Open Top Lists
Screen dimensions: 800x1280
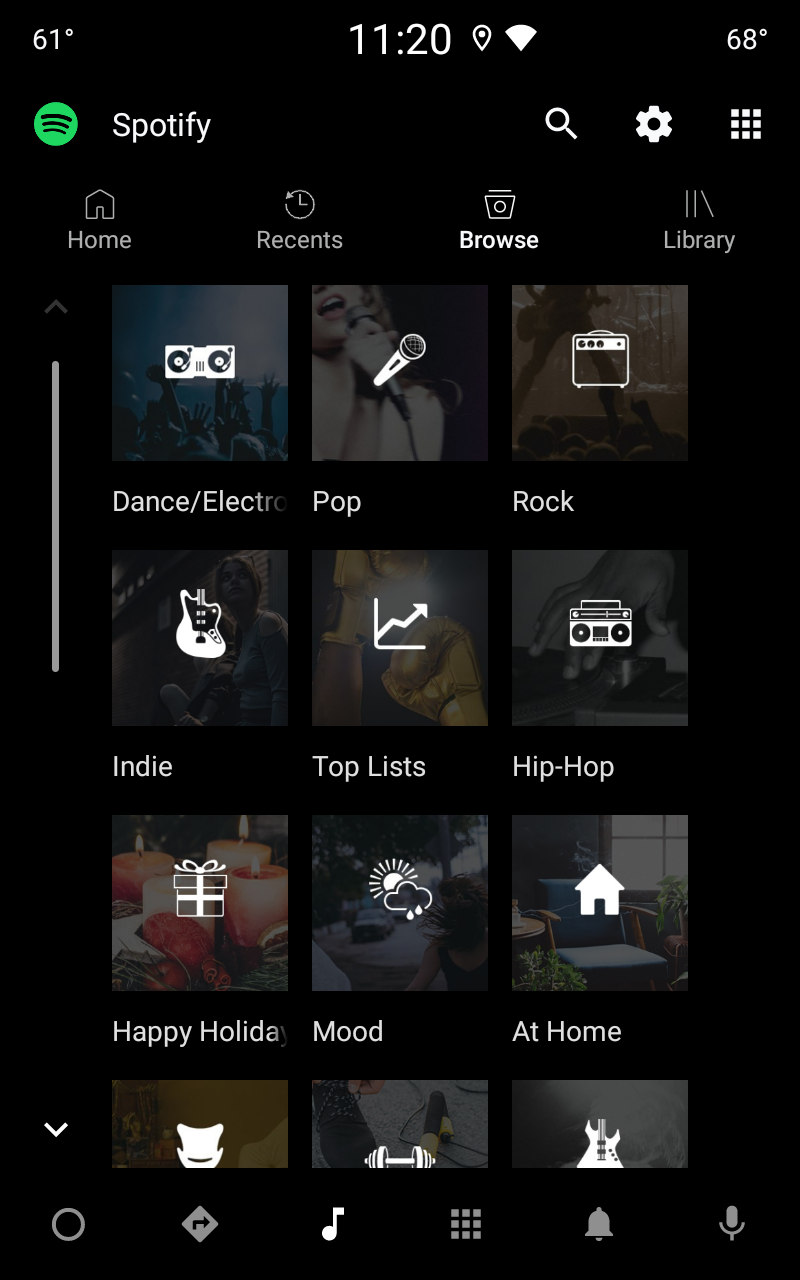(400, 666)
